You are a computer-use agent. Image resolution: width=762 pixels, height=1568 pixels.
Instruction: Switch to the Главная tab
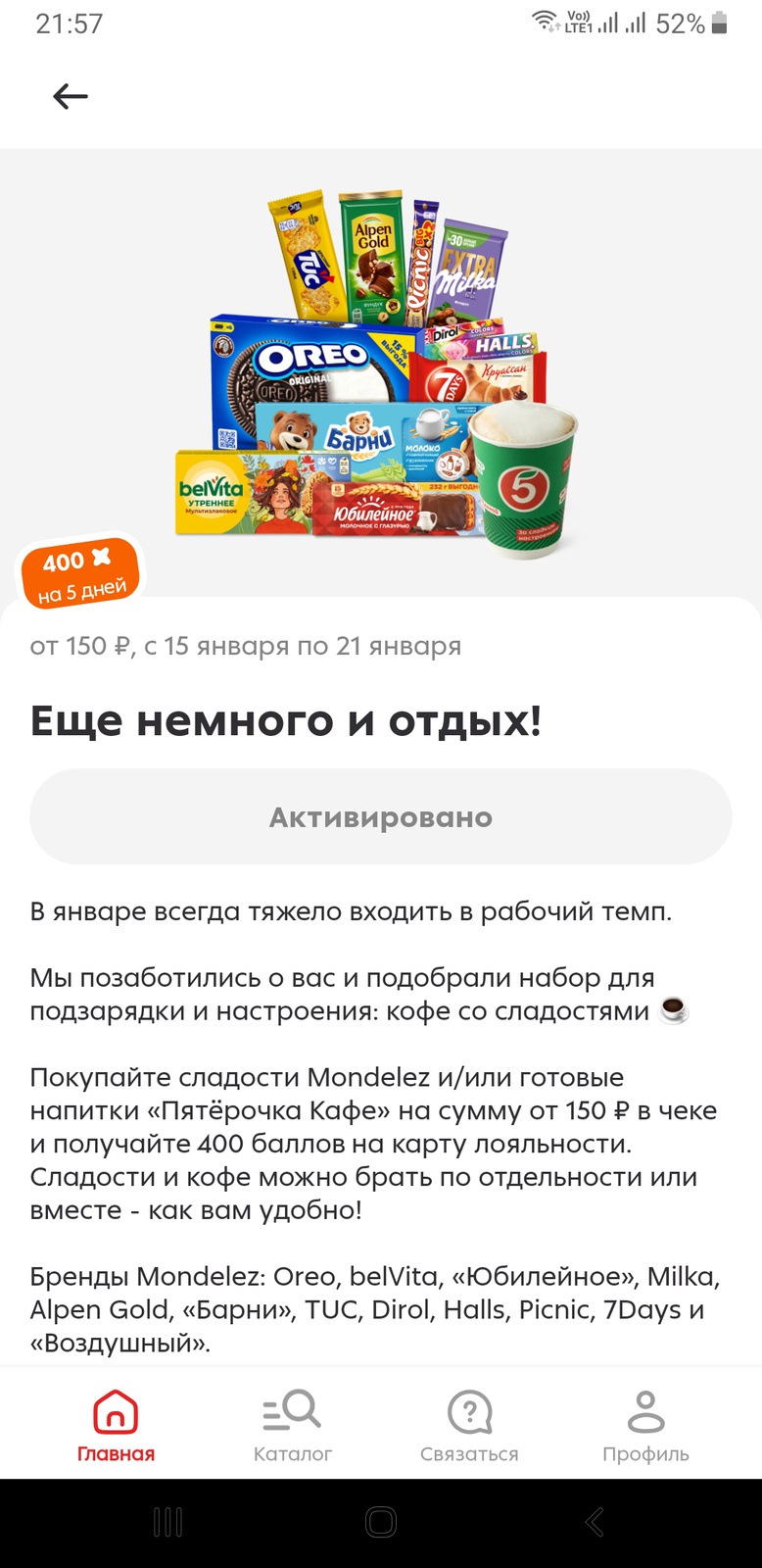[x=116, y=1425]
